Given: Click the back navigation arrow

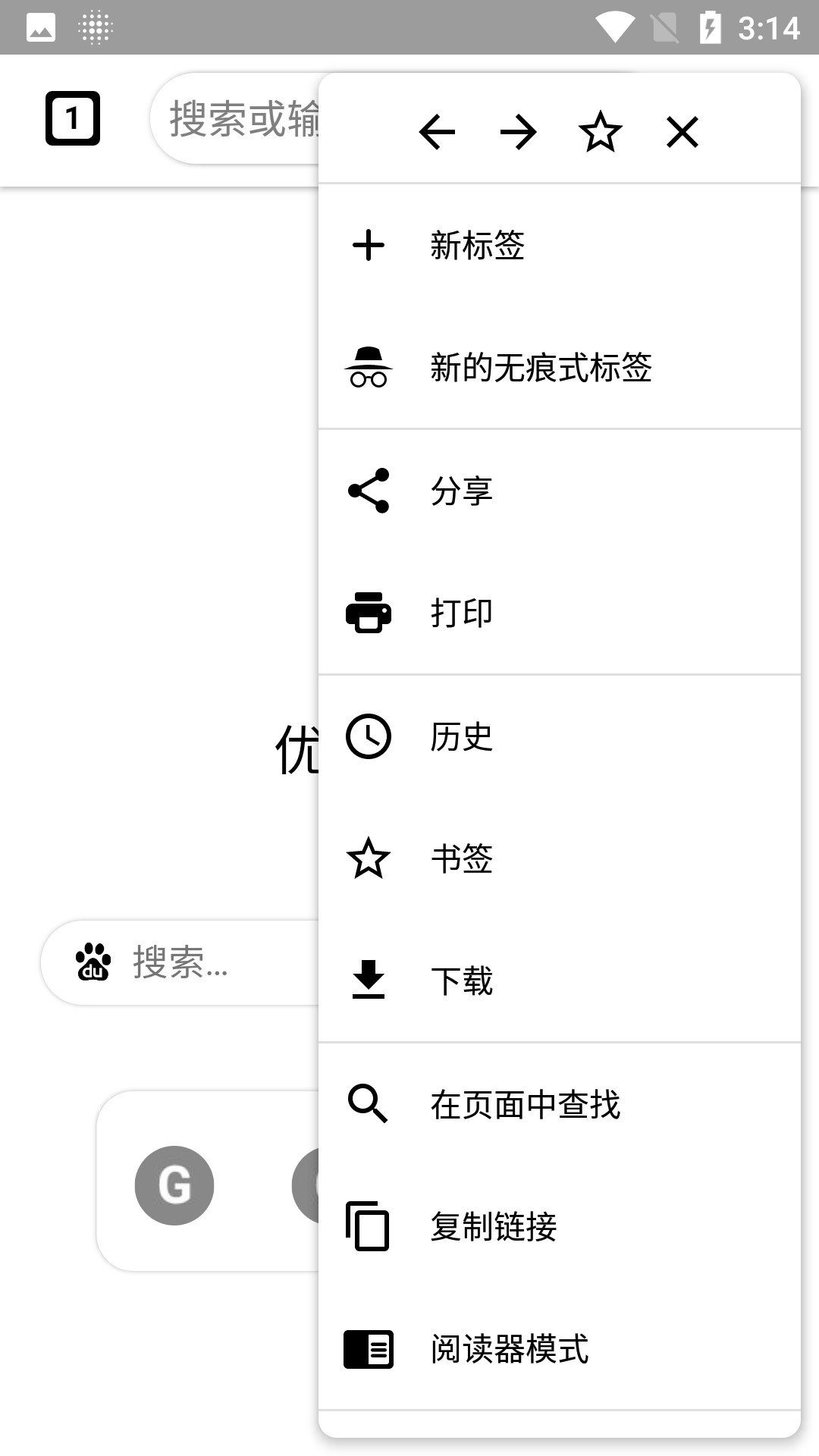Looking at the screenshot, I should coord(437,130).
